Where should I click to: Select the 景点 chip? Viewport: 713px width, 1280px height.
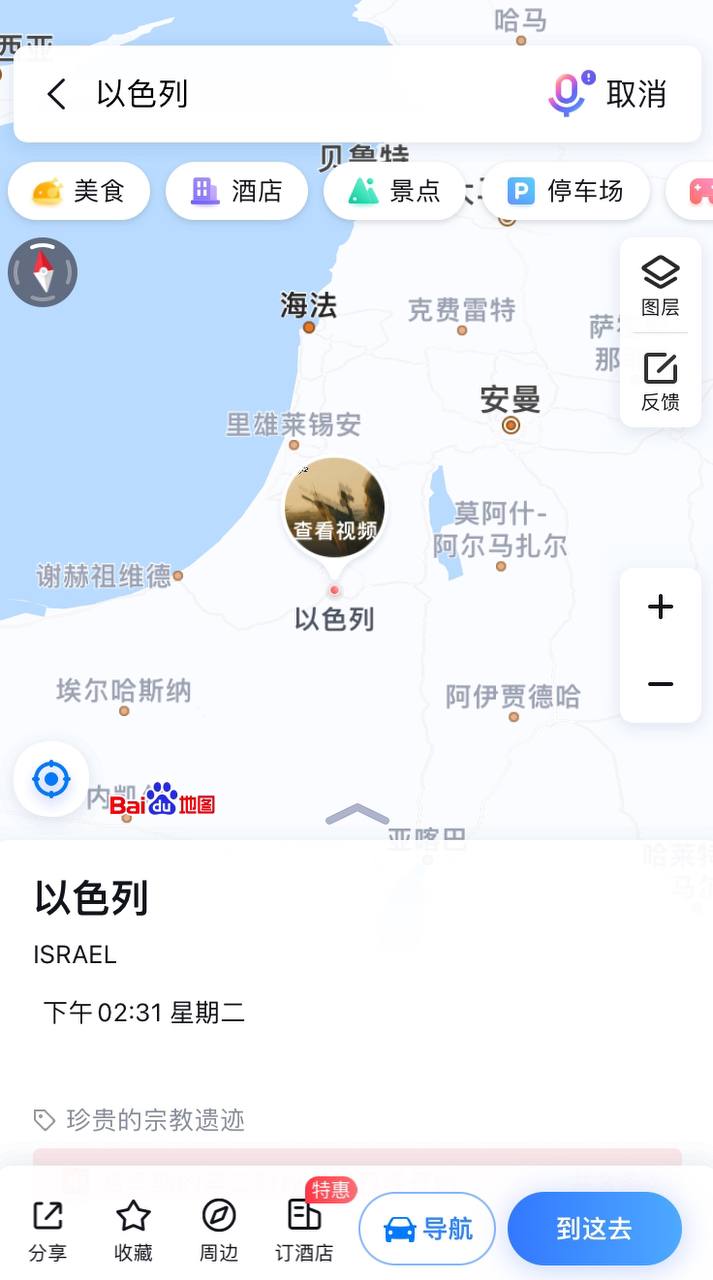(394, 191)
